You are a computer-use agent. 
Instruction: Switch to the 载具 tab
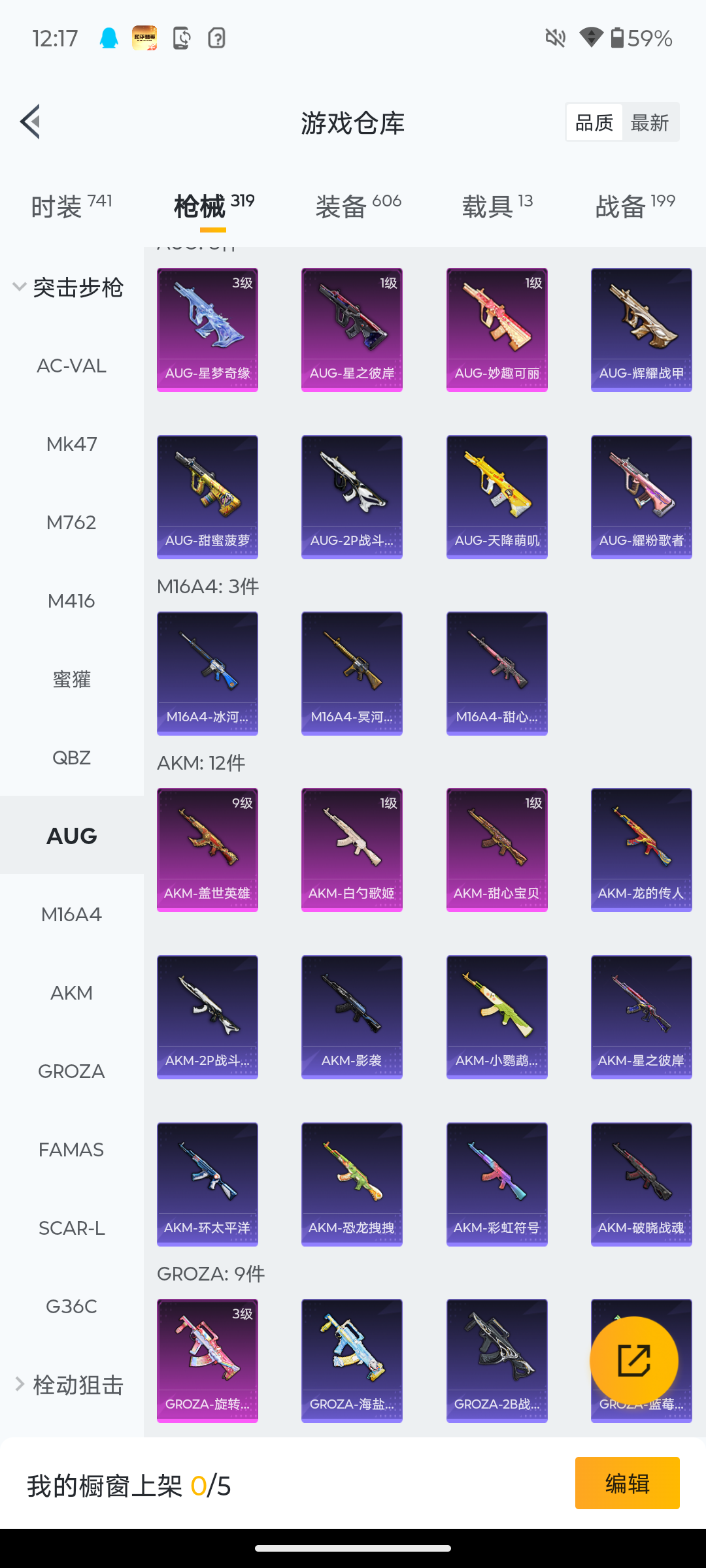[497, 207]
